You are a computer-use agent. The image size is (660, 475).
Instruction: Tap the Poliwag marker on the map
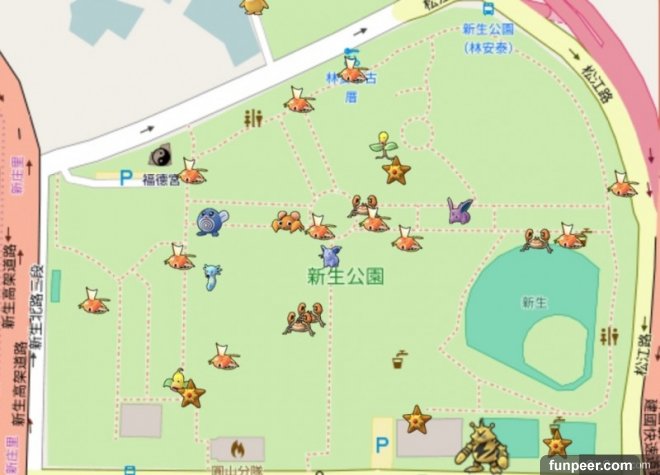(x=211, y=220)
